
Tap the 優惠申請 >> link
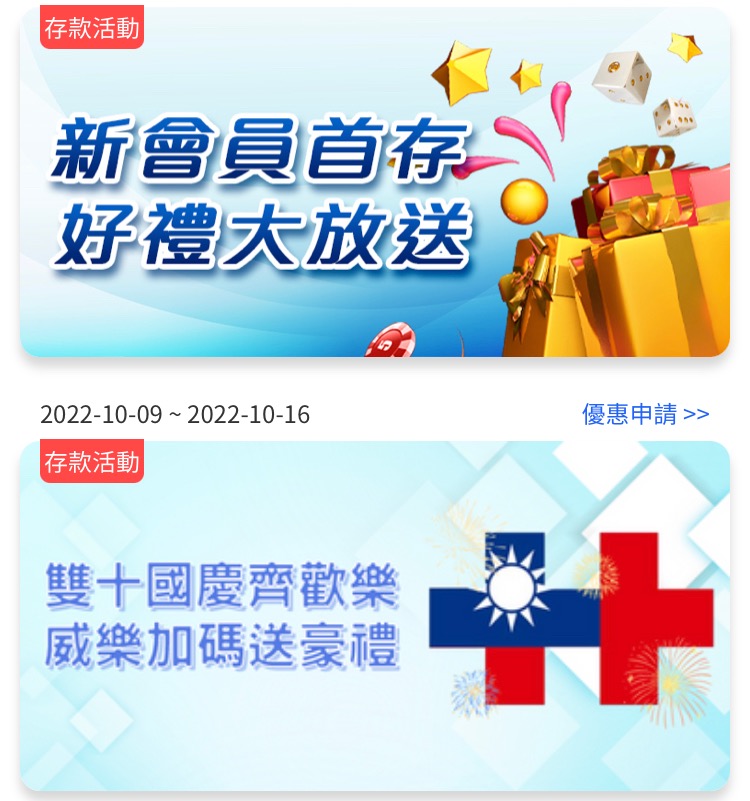point(645,414)
